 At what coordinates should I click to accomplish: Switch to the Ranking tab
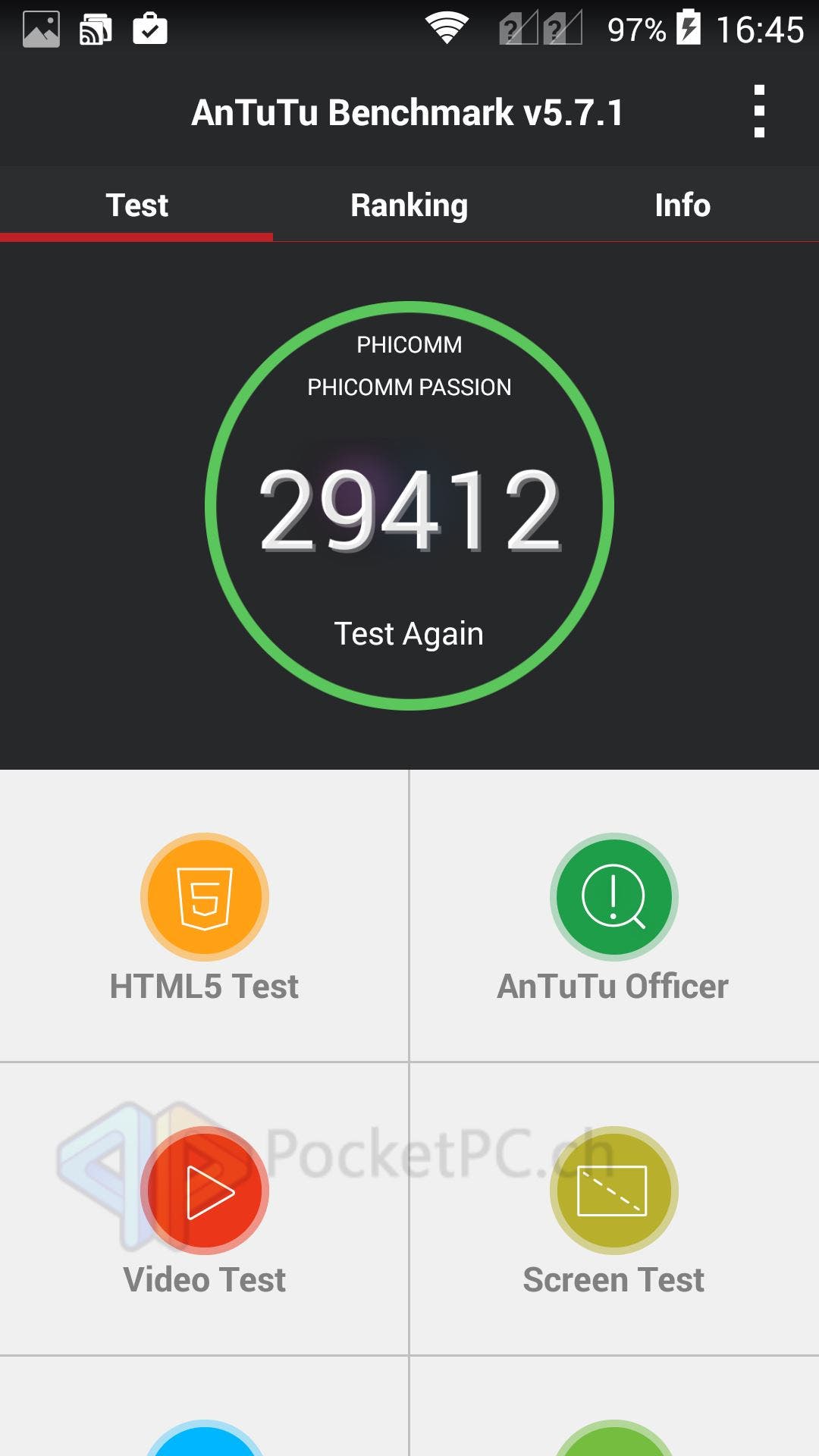coord(409,205)
